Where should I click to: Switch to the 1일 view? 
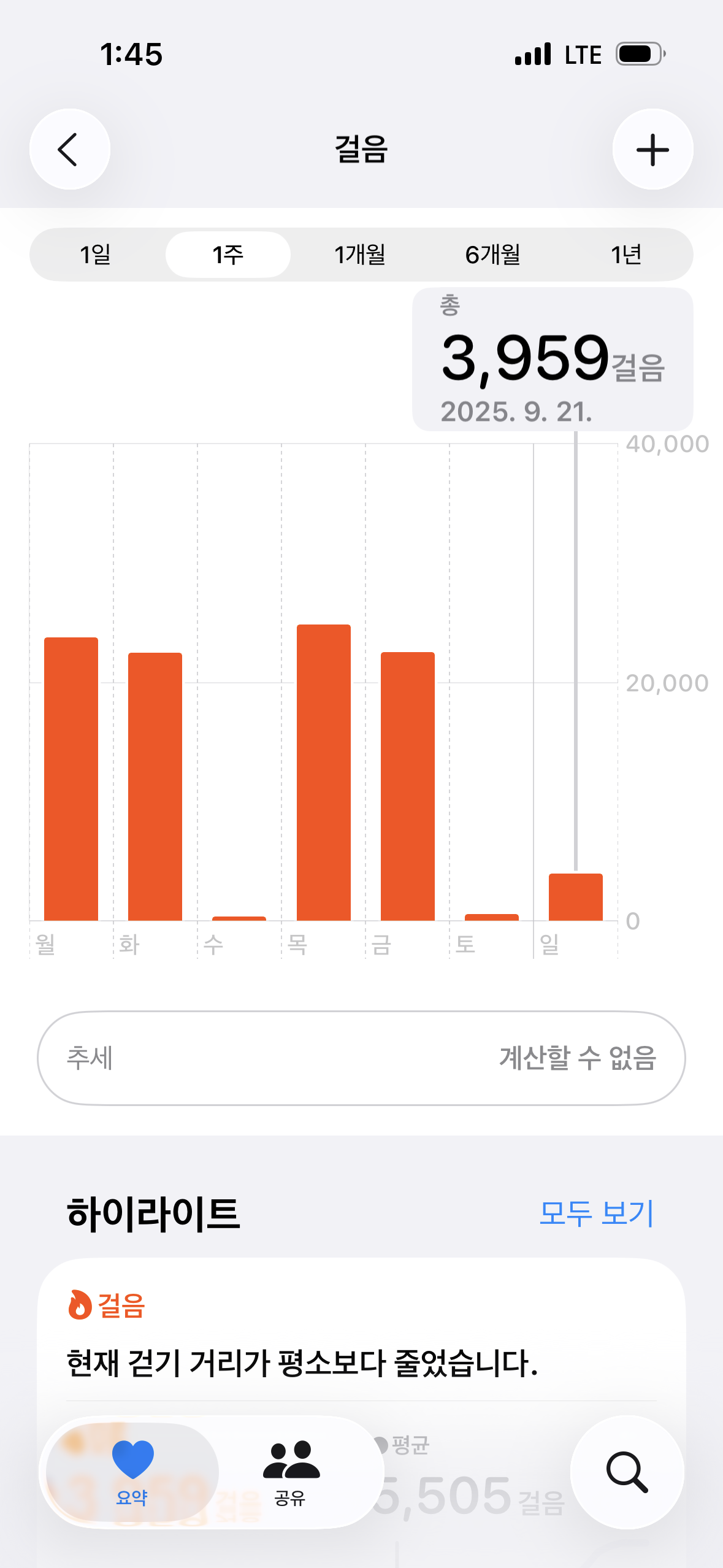click(96, 255)
